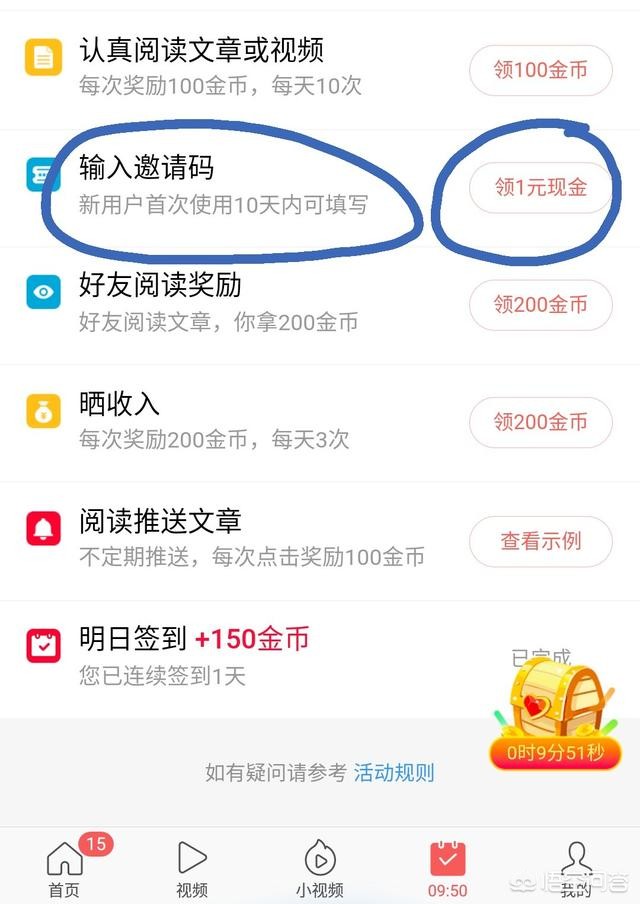Go to the 我的 tab
Viewport: 640px width, 904px height.
tap(575, 867)
